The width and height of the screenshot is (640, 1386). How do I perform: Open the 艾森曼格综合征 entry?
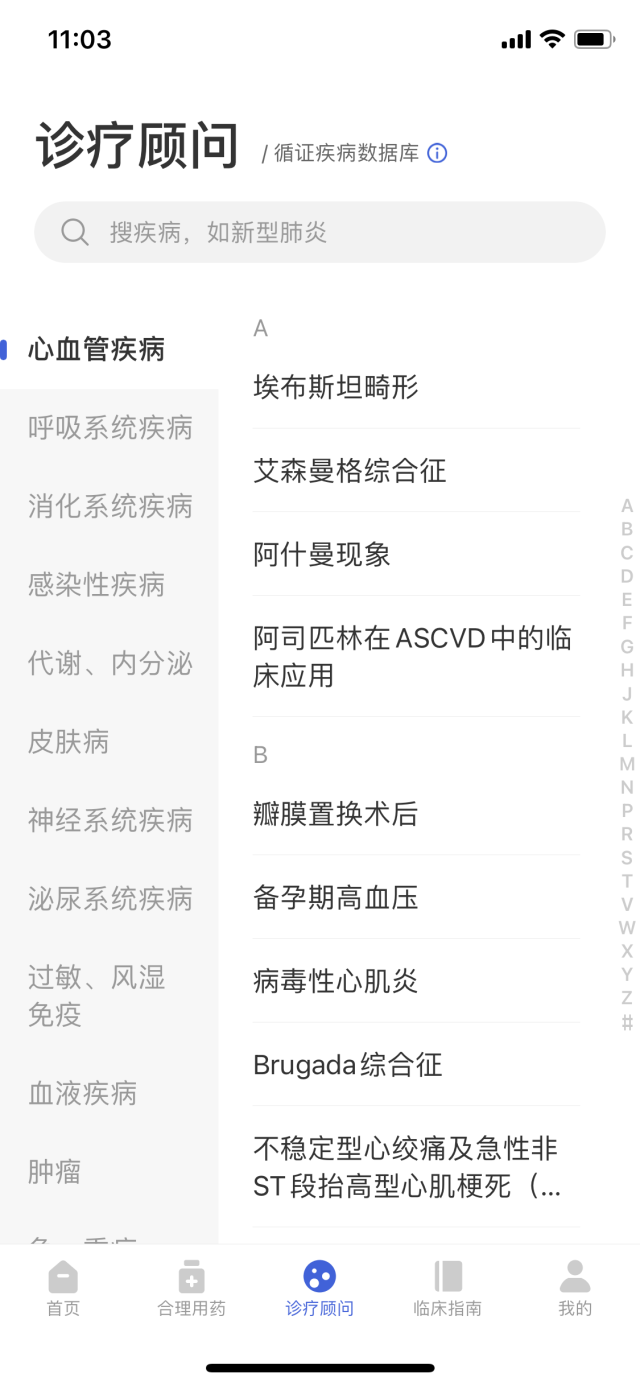coord(350,471)
